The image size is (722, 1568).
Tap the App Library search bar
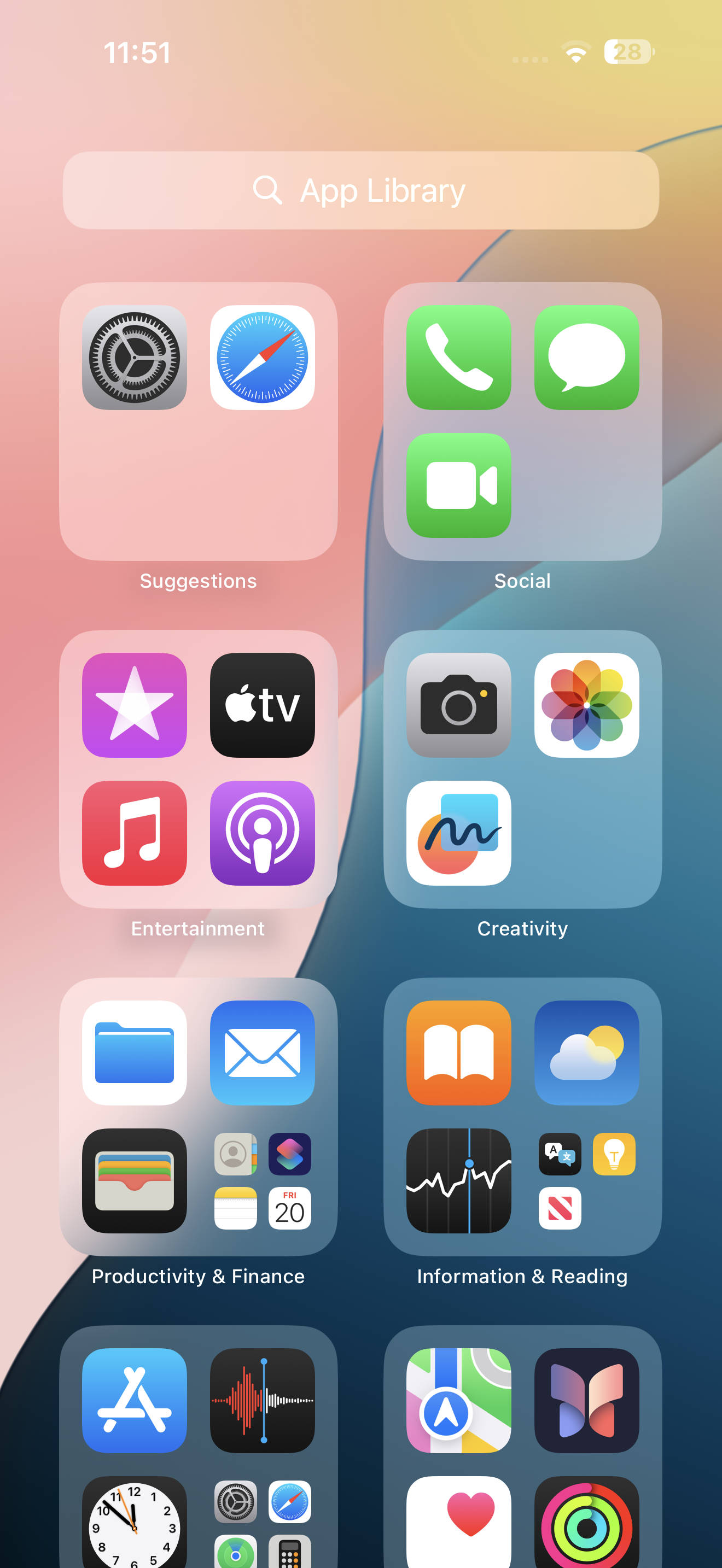pos(361,190)
